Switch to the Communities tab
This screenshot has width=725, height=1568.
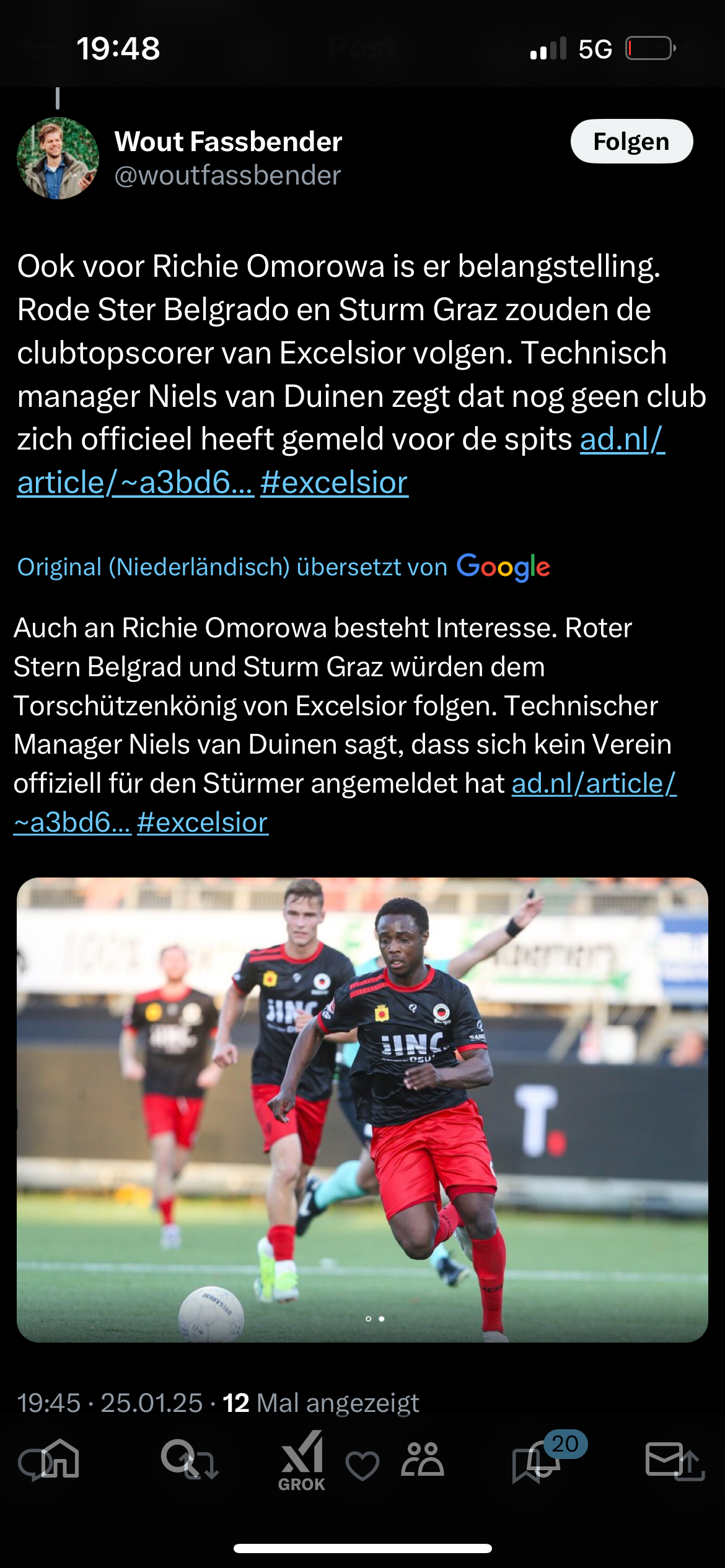coord(423,1459)
